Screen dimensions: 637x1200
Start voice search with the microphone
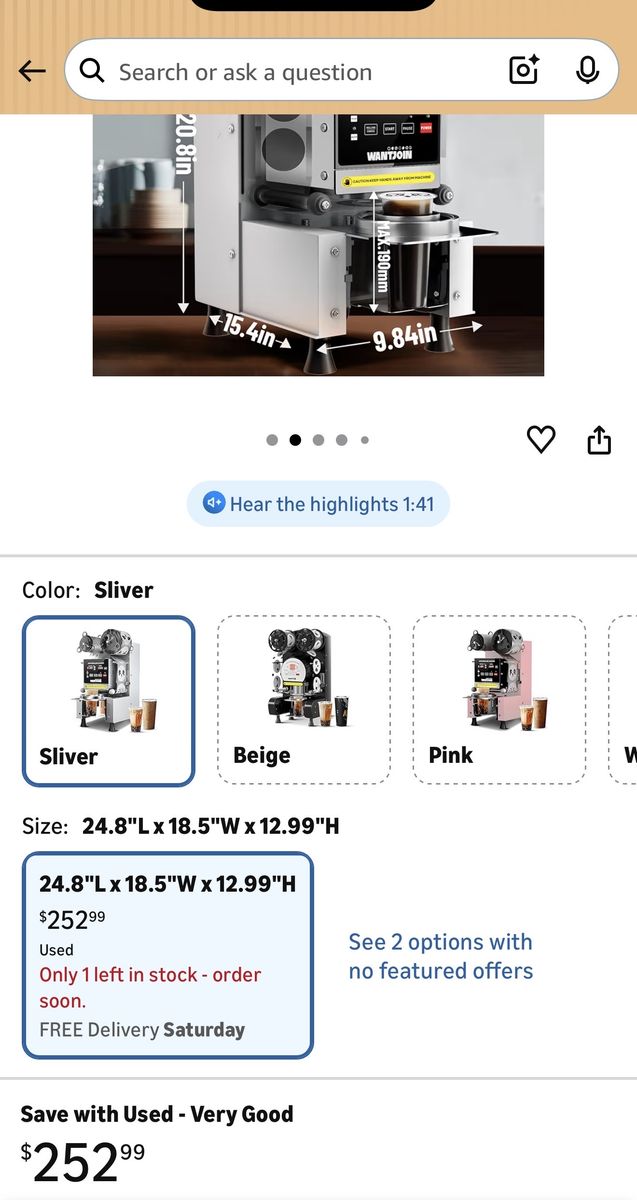click(x=587, y=71)
